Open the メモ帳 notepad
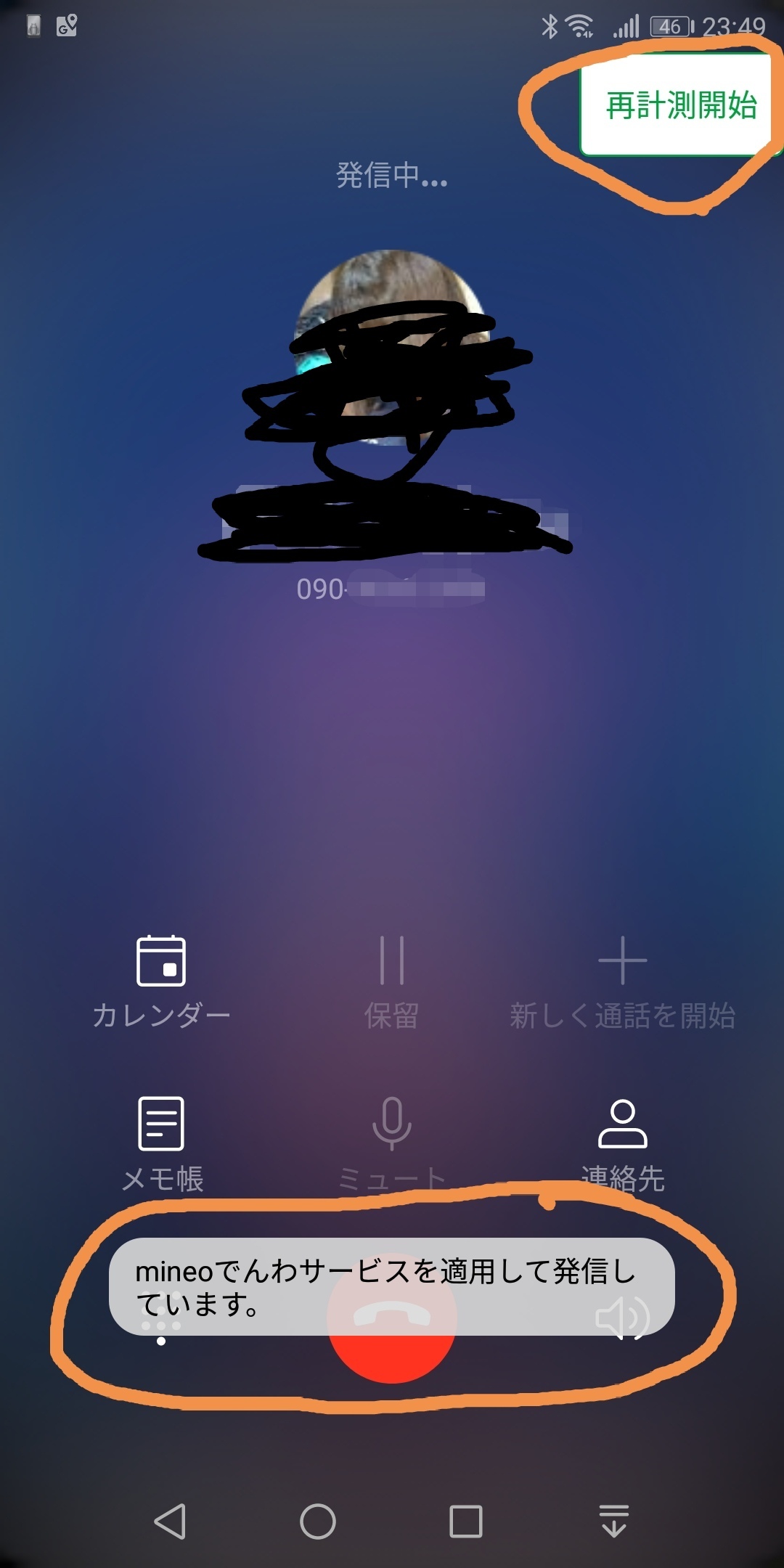 161,1142
